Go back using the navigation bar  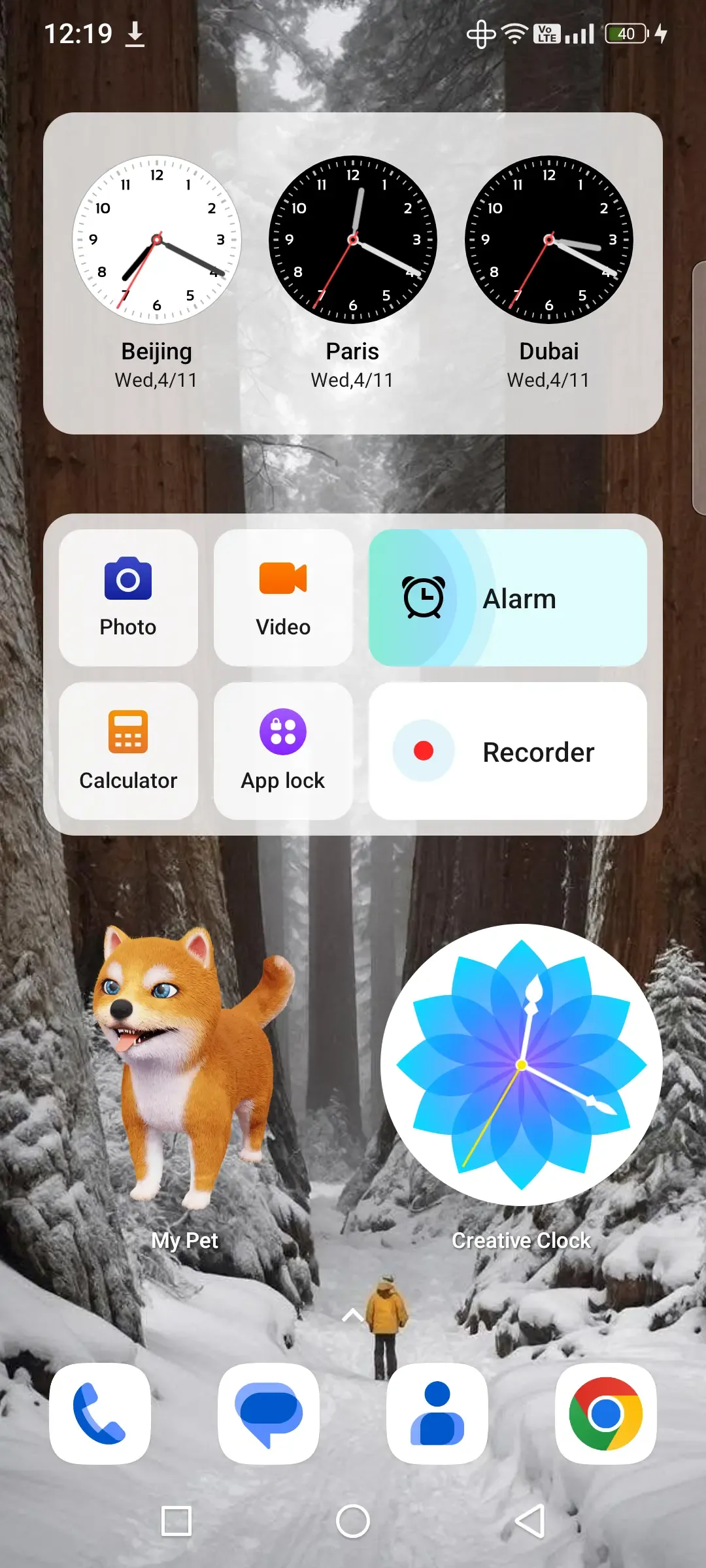[x=530, y=1521]
